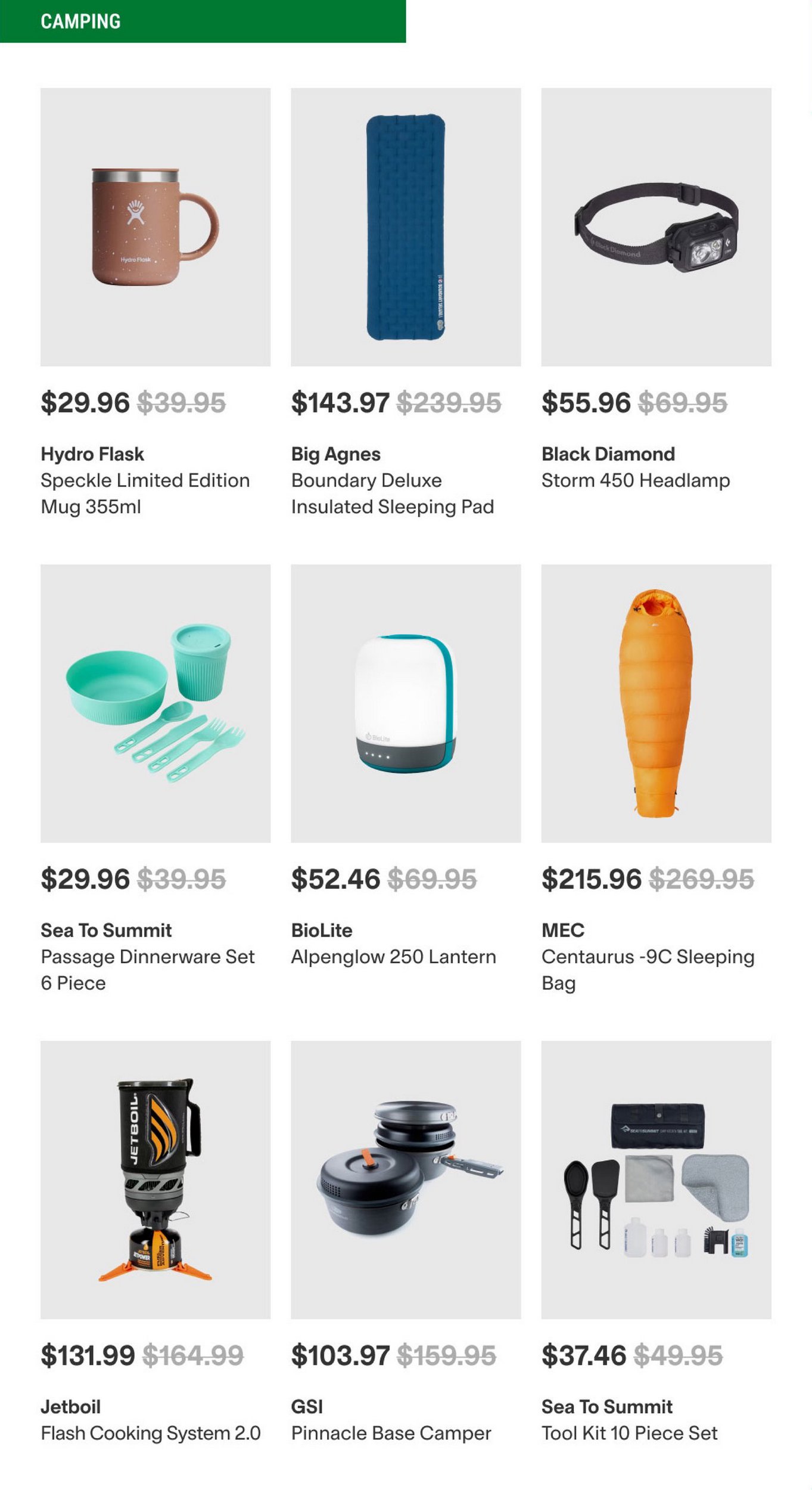Open the Hydro Flask Speckle Mug product
The image size is (812, 1490).
click(155, 227)
